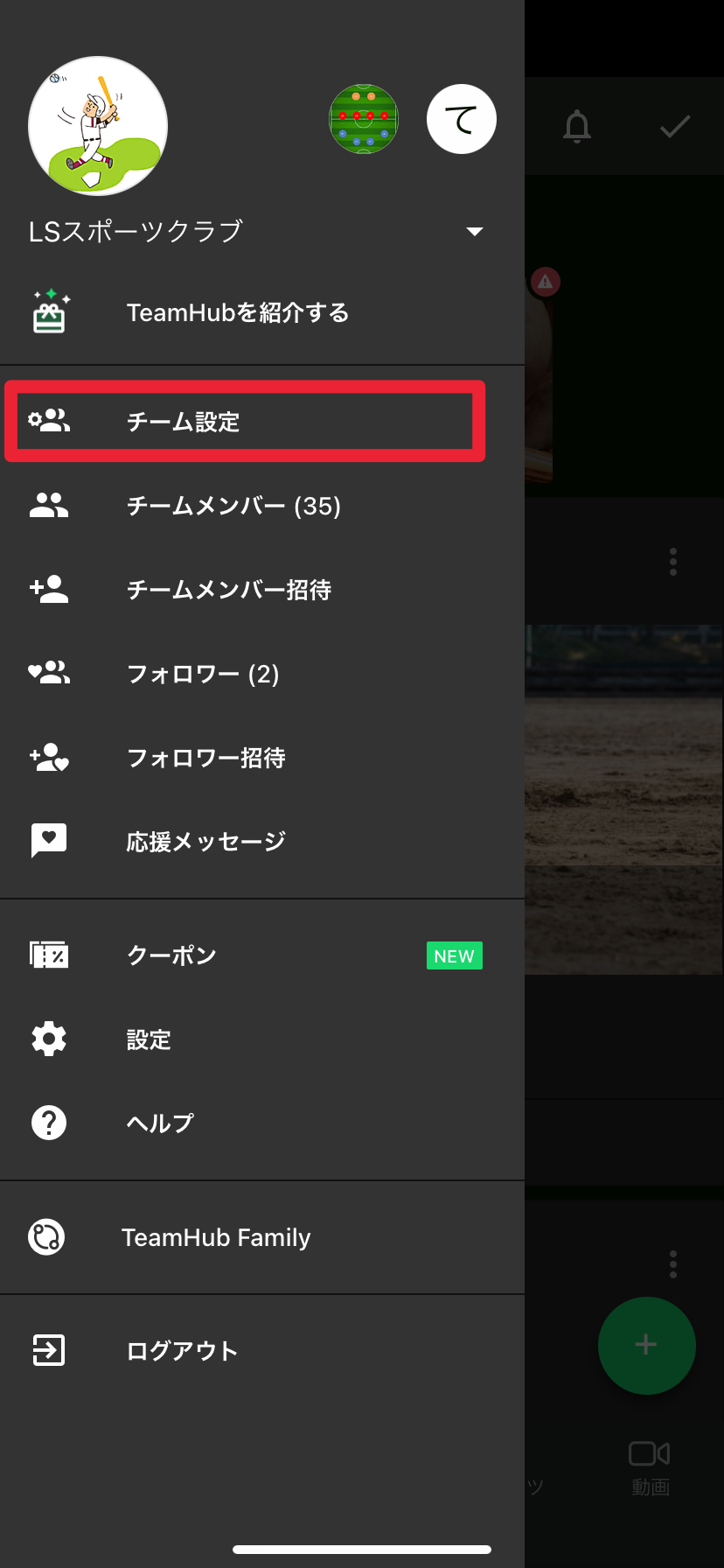
Task: Switch to the soccer field team avatar
Action: tap(364, 119)
